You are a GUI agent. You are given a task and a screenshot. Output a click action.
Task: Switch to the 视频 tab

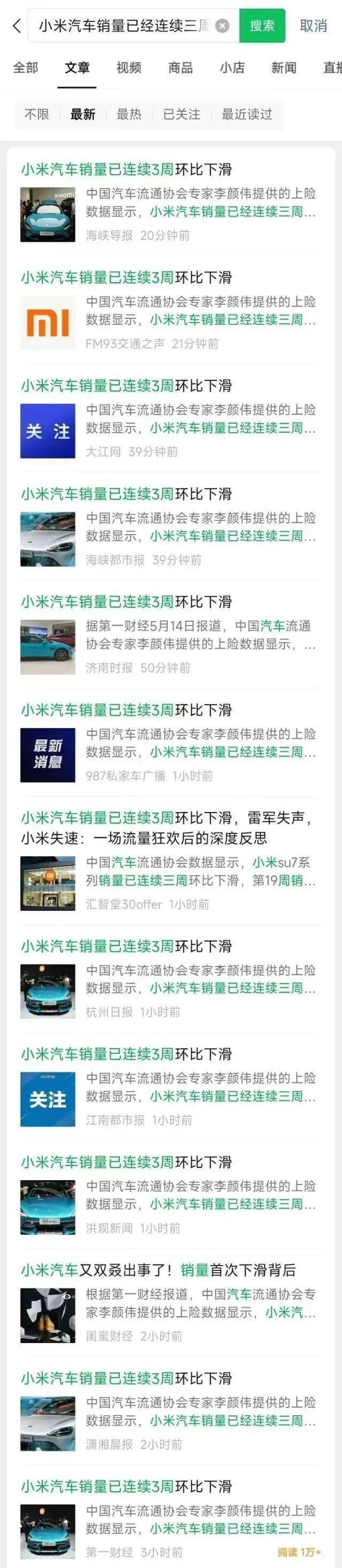(129, 67)
